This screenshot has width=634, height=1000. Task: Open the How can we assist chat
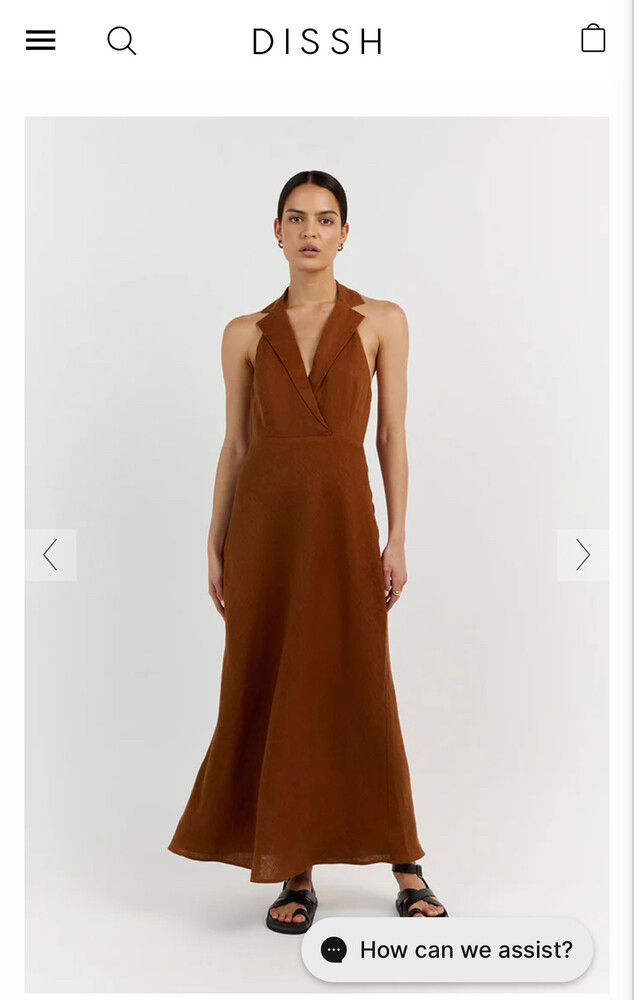pos(447,949)
